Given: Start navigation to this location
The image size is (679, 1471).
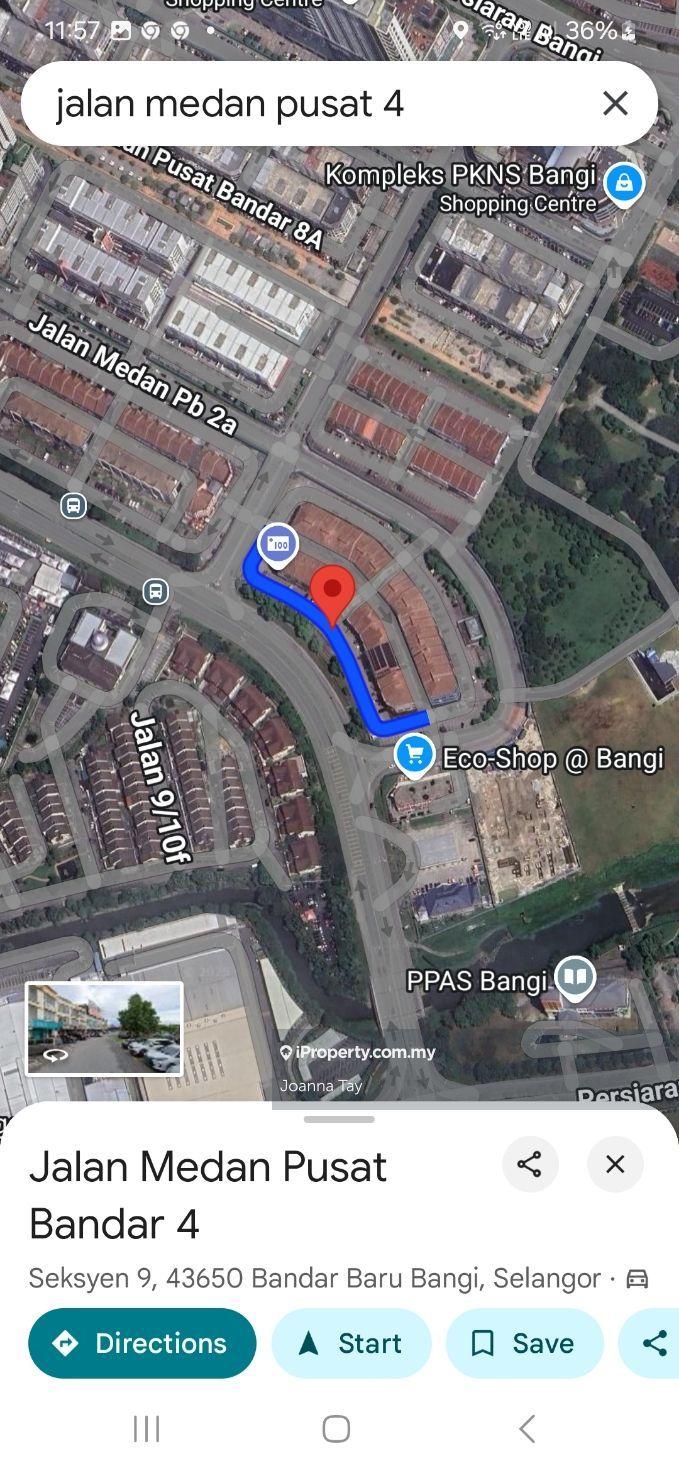Looking at the screenshot, I should [x=351, y=1343].
